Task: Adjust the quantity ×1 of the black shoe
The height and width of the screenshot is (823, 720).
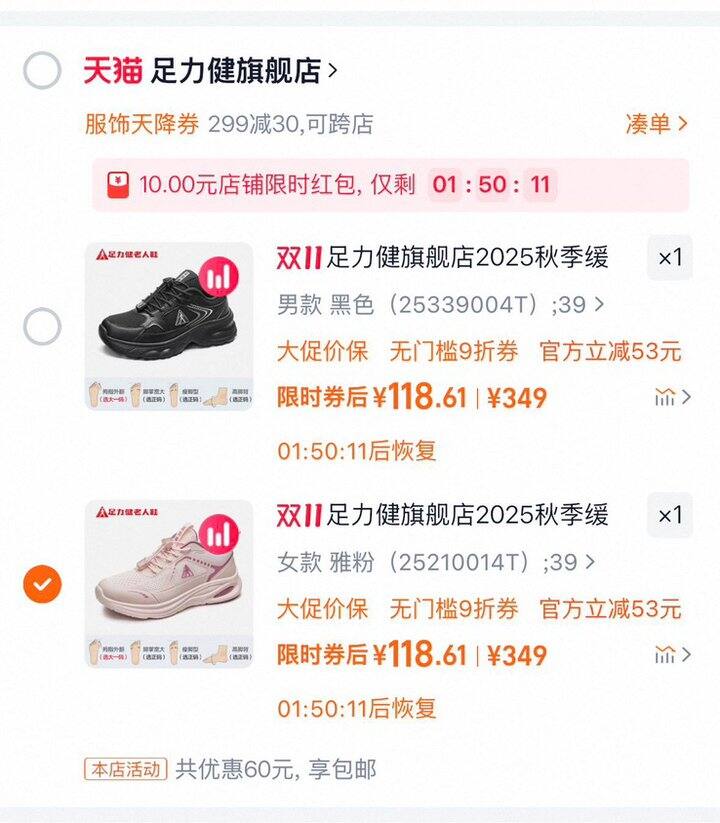Action: pos(669,258)
